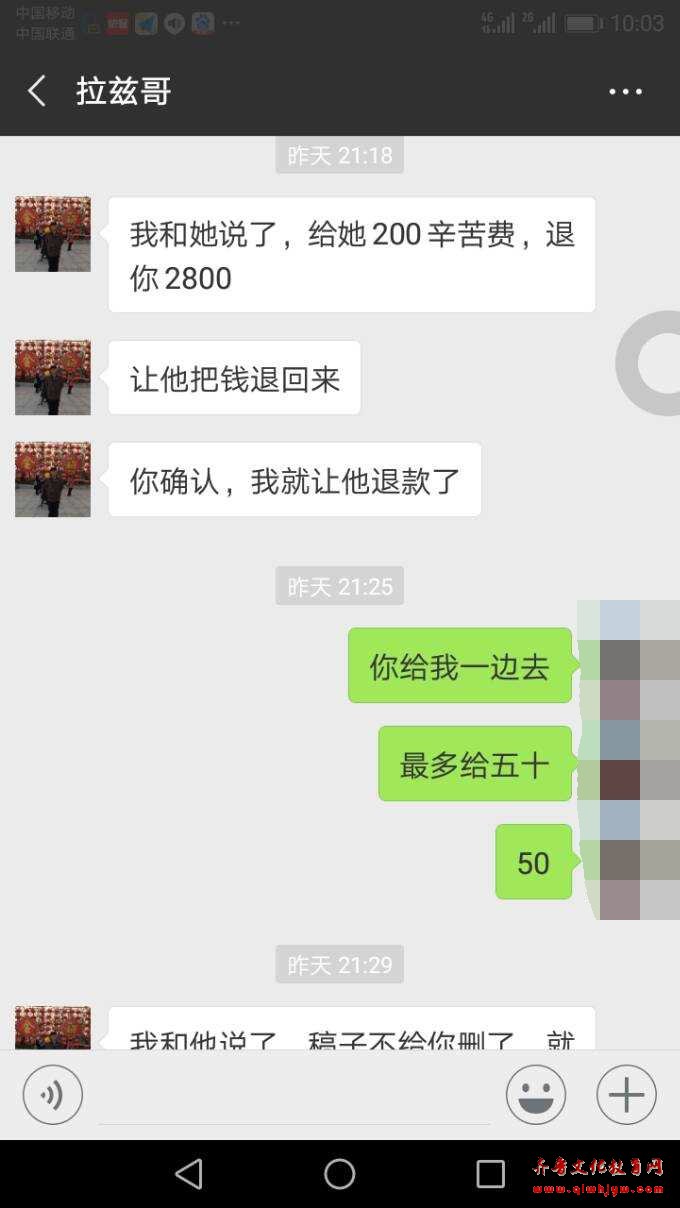Tap avatar beside 让他把钱退回来
Screen dimensions: 680x1208
pyautogui.click(x=53, y=377)
